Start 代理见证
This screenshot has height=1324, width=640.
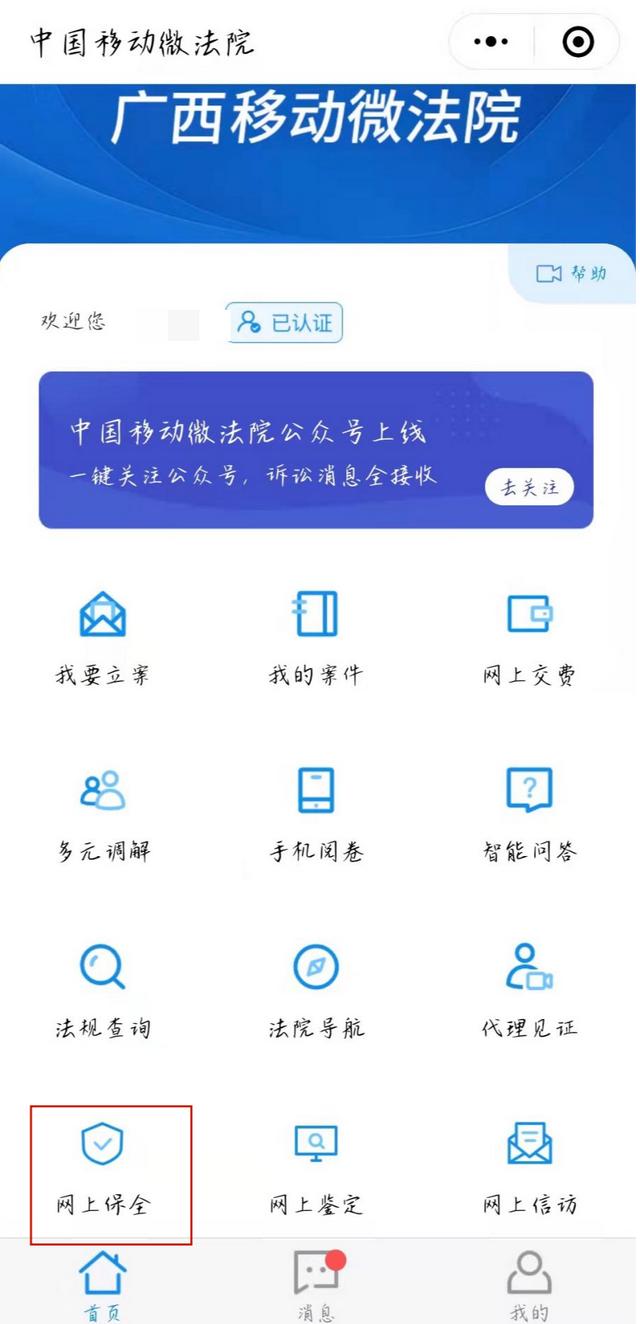(529, 989)
